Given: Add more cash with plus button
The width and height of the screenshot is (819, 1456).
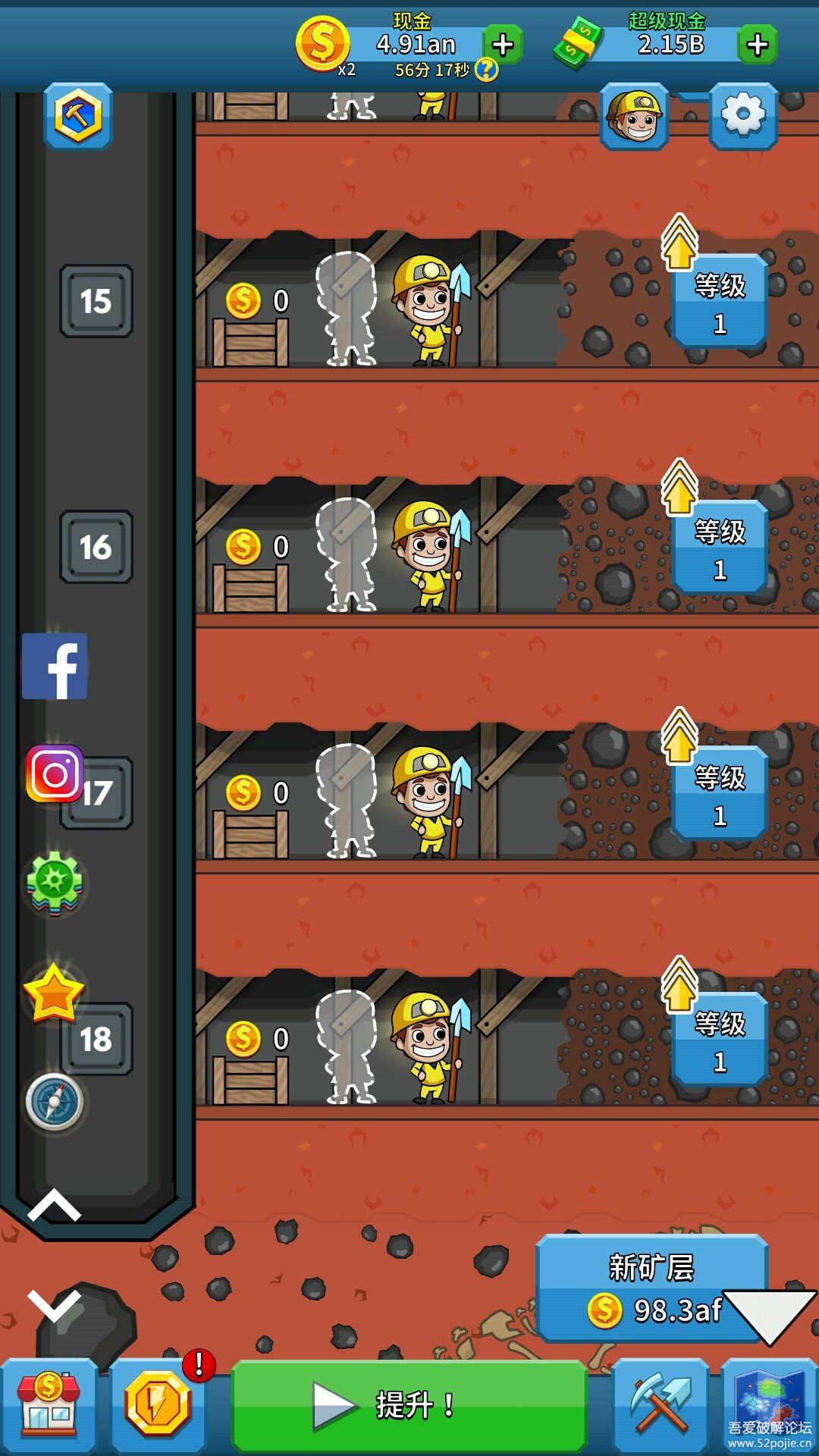Looking at the screenshot, I should click(502, 45).
